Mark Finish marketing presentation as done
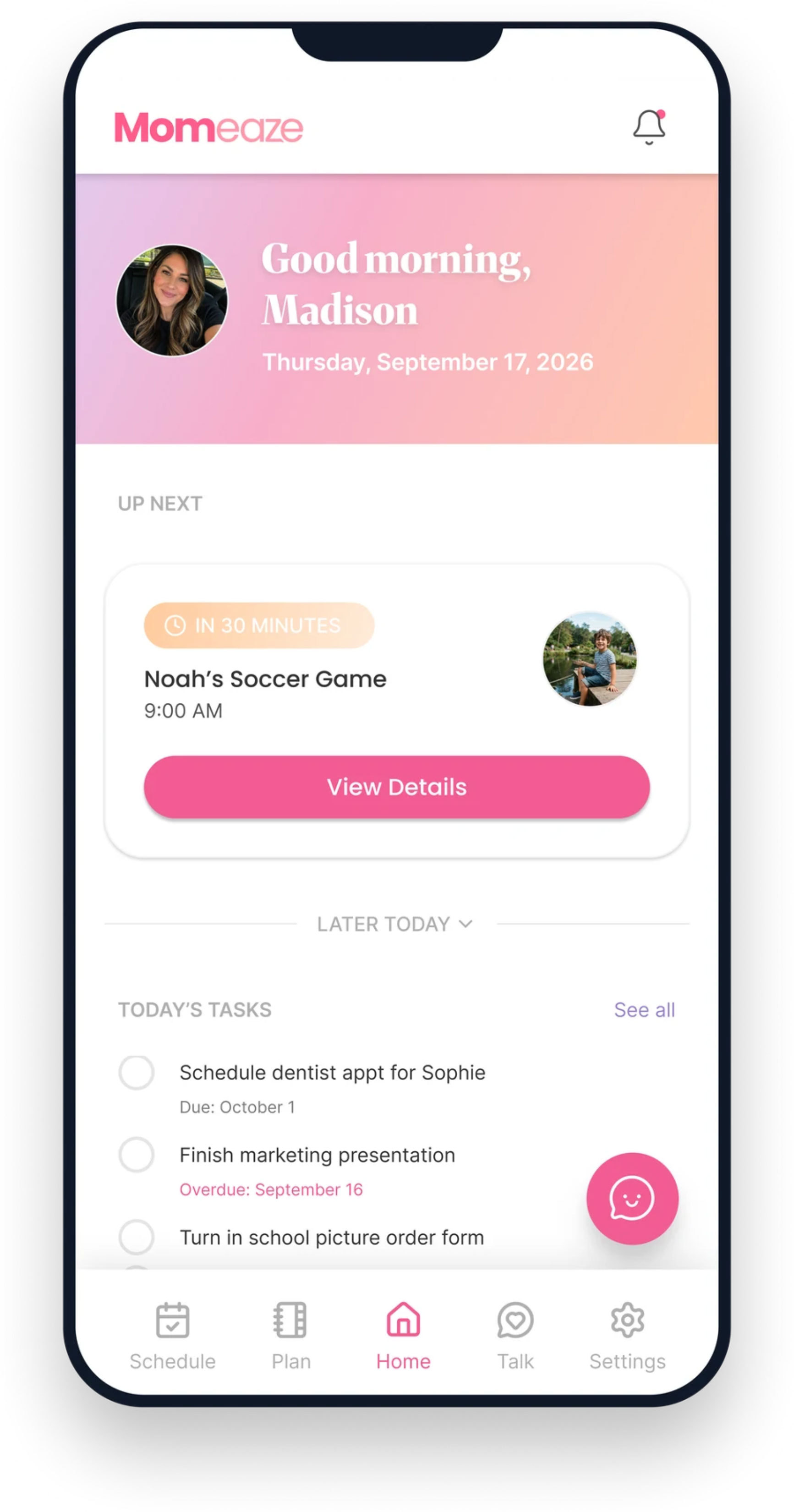The height and width of the screenshot is (1512, 794). (136, 1155)
